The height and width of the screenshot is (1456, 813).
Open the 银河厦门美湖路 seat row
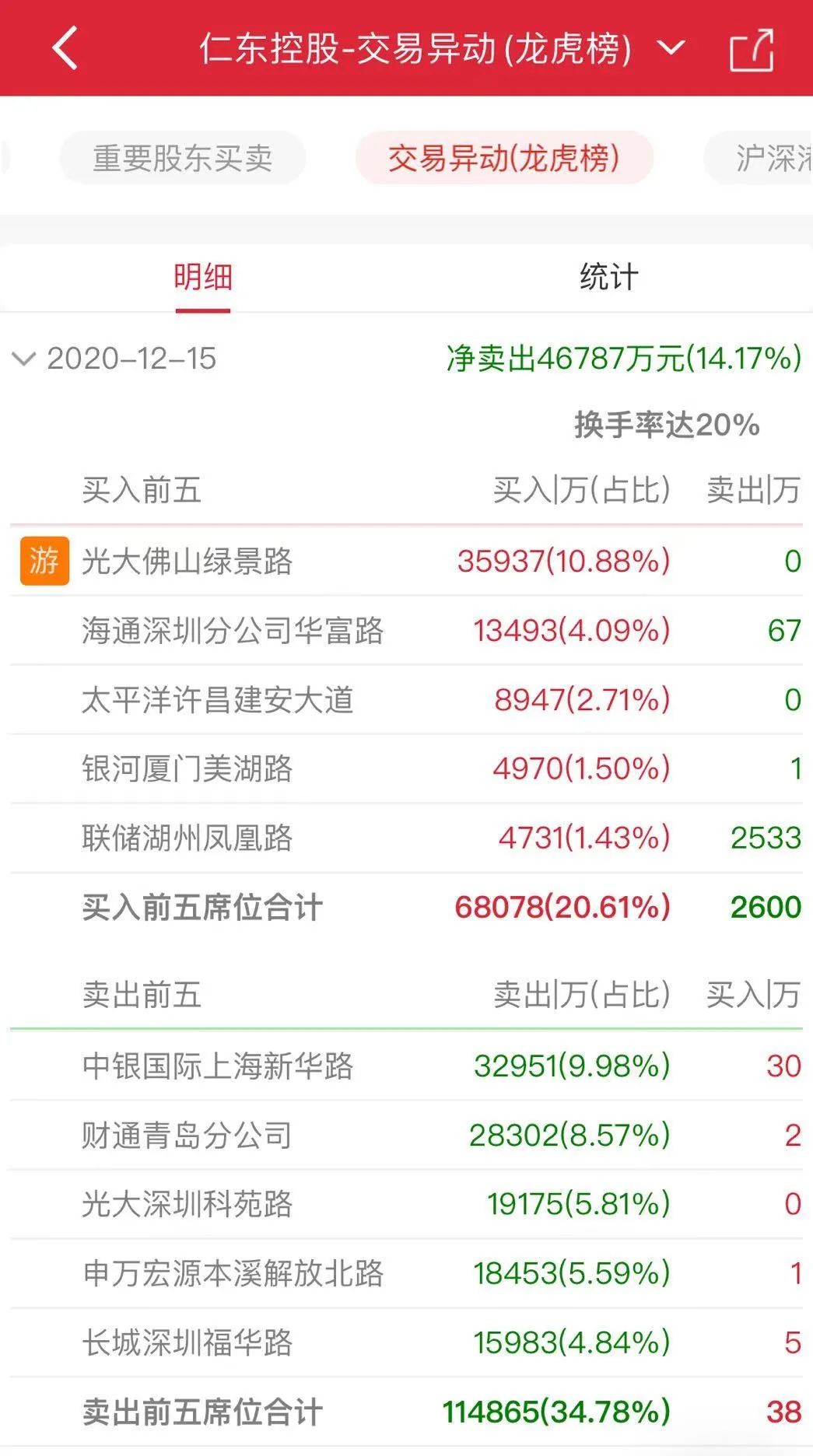coord(187,769)
